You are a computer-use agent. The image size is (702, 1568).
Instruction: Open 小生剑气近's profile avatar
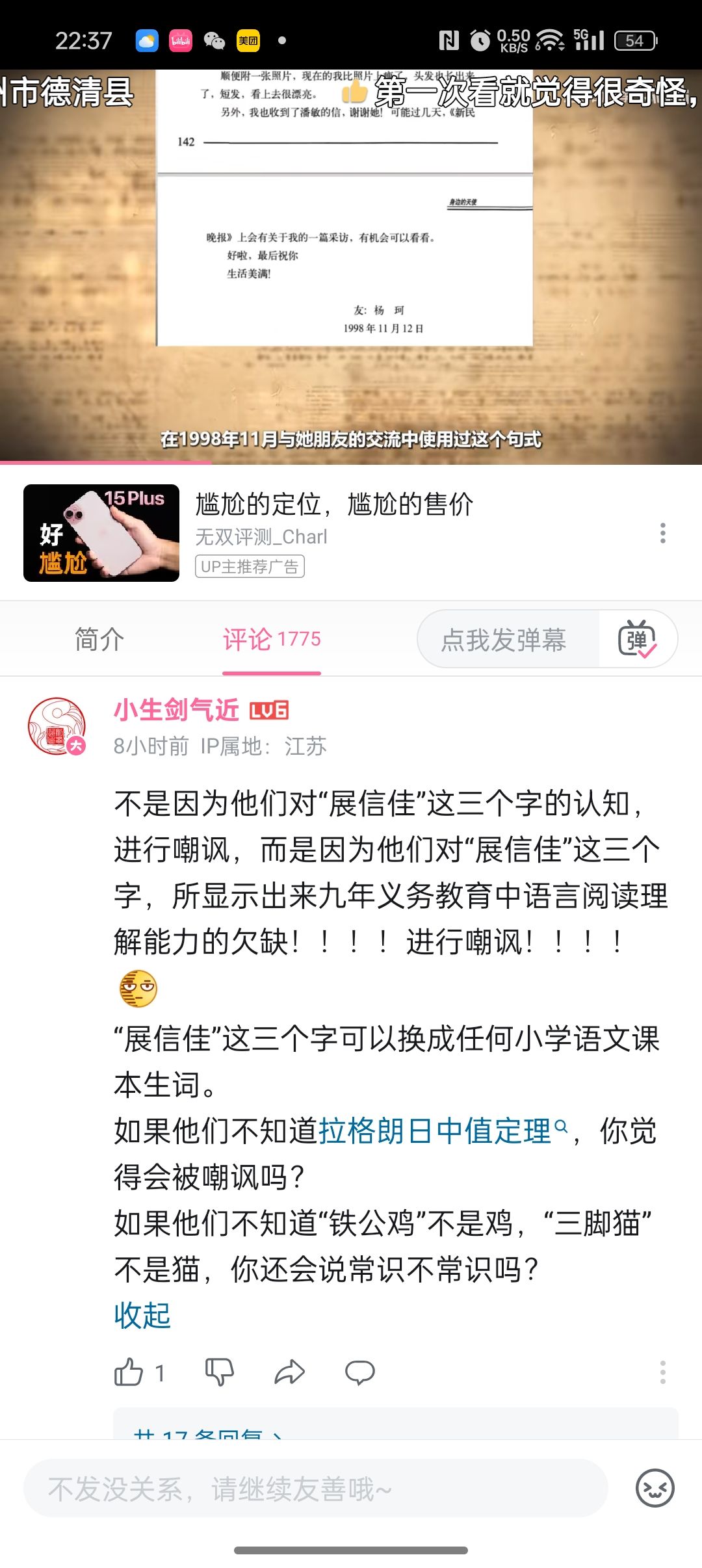[x=57, y=726]
